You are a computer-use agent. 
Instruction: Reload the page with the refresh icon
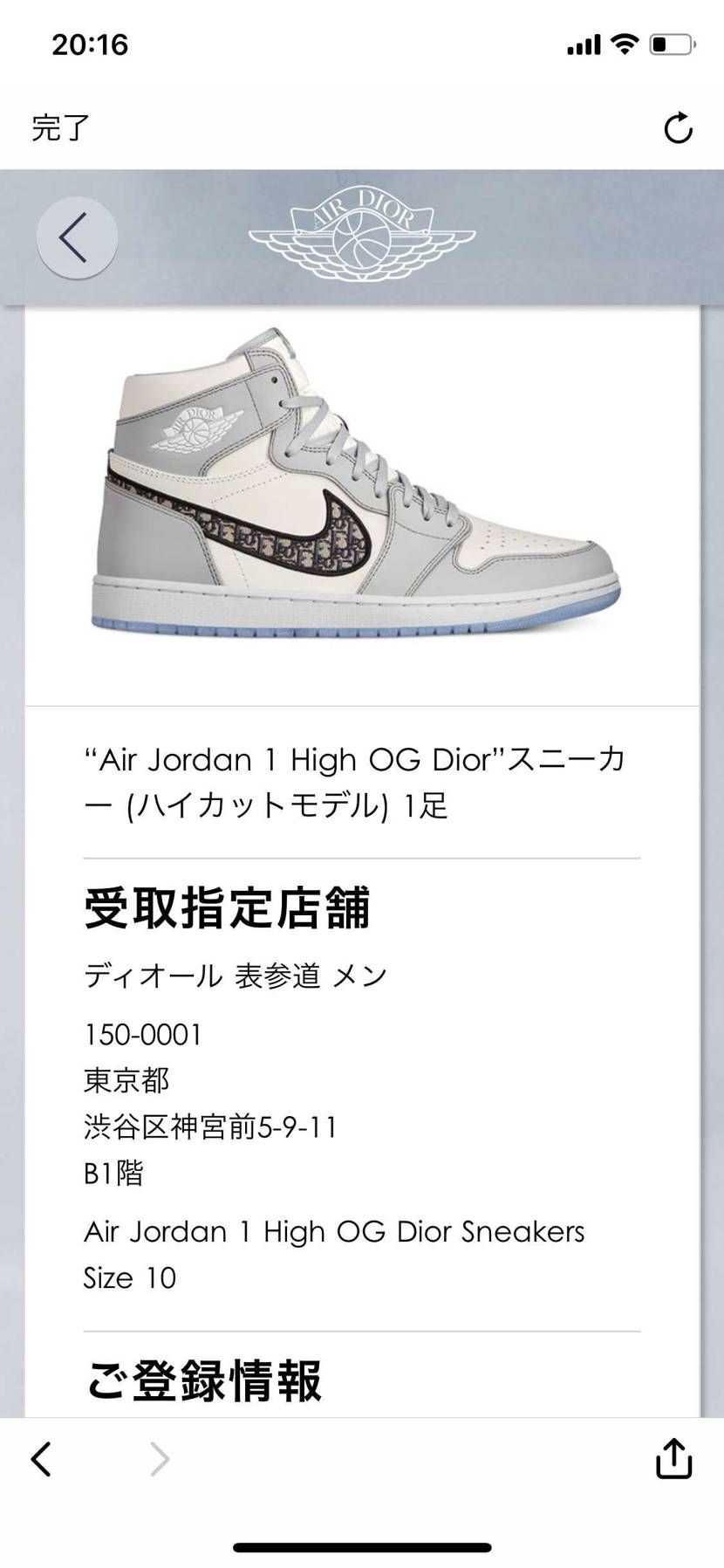point(678,128)
